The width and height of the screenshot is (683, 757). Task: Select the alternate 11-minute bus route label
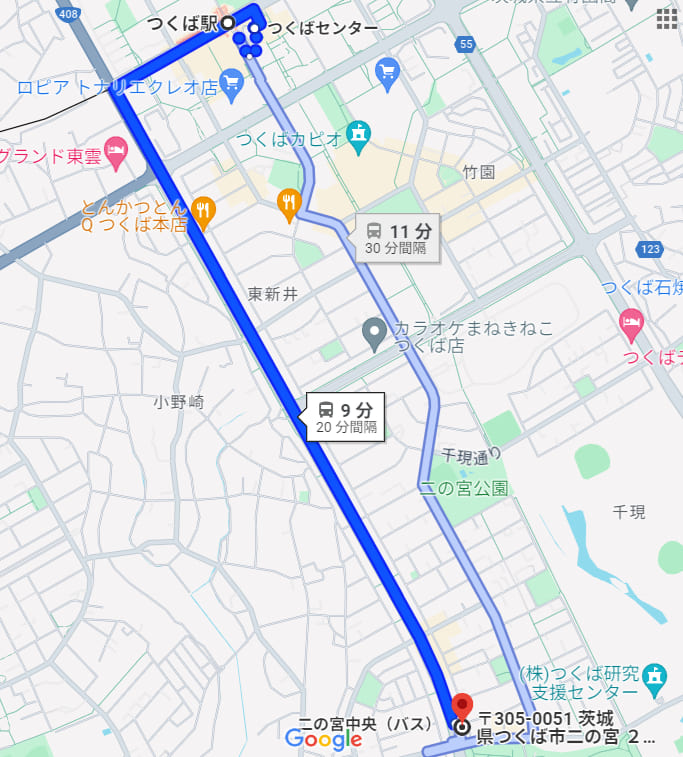click(396, 238)
